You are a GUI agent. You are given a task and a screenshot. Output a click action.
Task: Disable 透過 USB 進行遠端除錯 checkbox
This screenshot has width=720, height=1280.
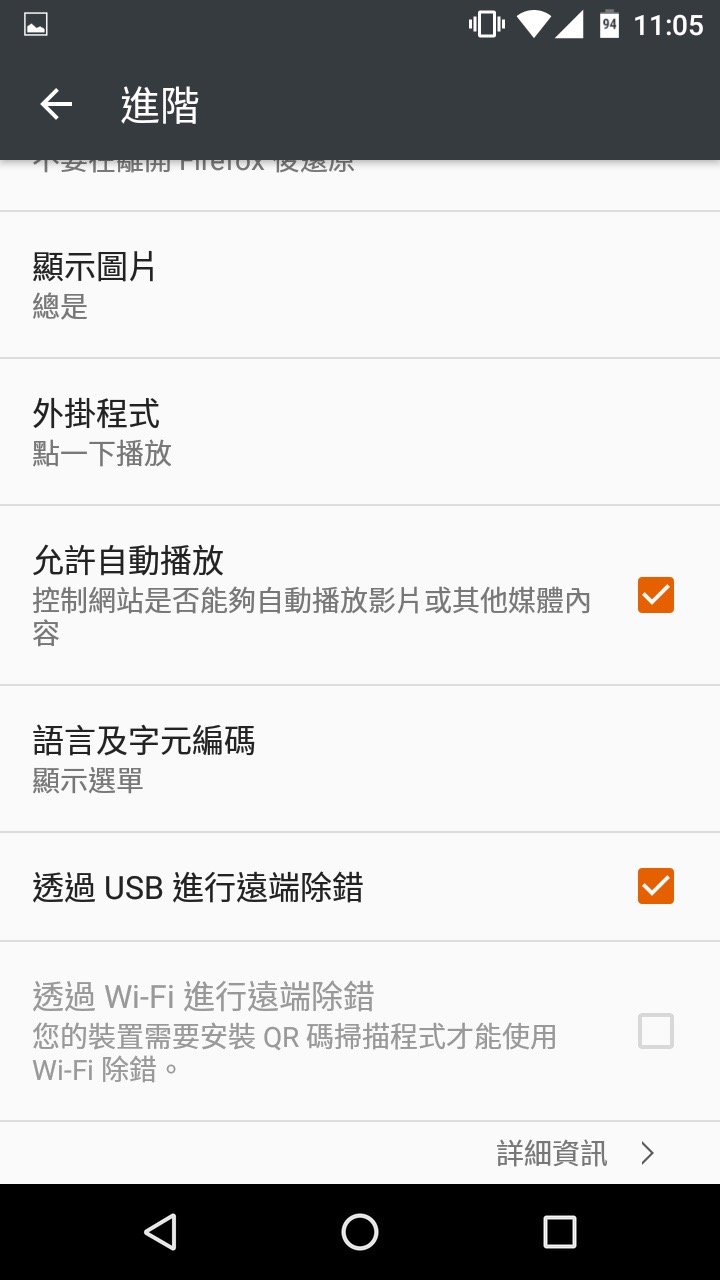[656, 886]
